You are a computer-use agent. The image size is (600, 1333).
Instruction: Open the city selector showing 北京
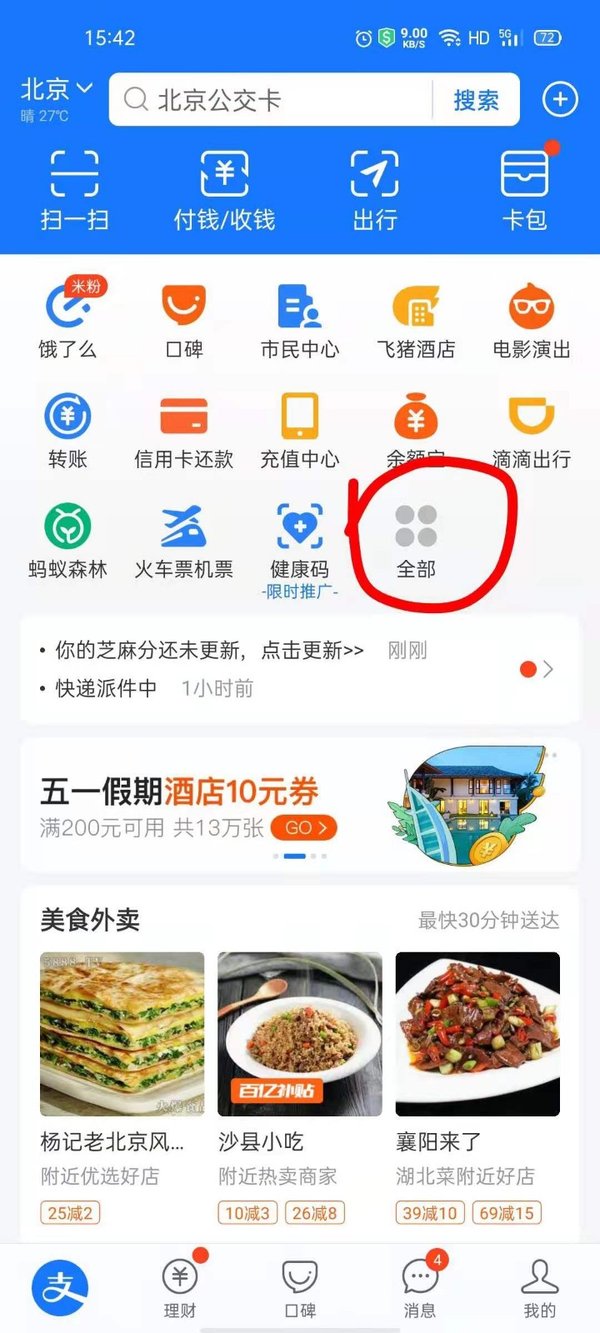pyautogui.click(x=56, y=91)
